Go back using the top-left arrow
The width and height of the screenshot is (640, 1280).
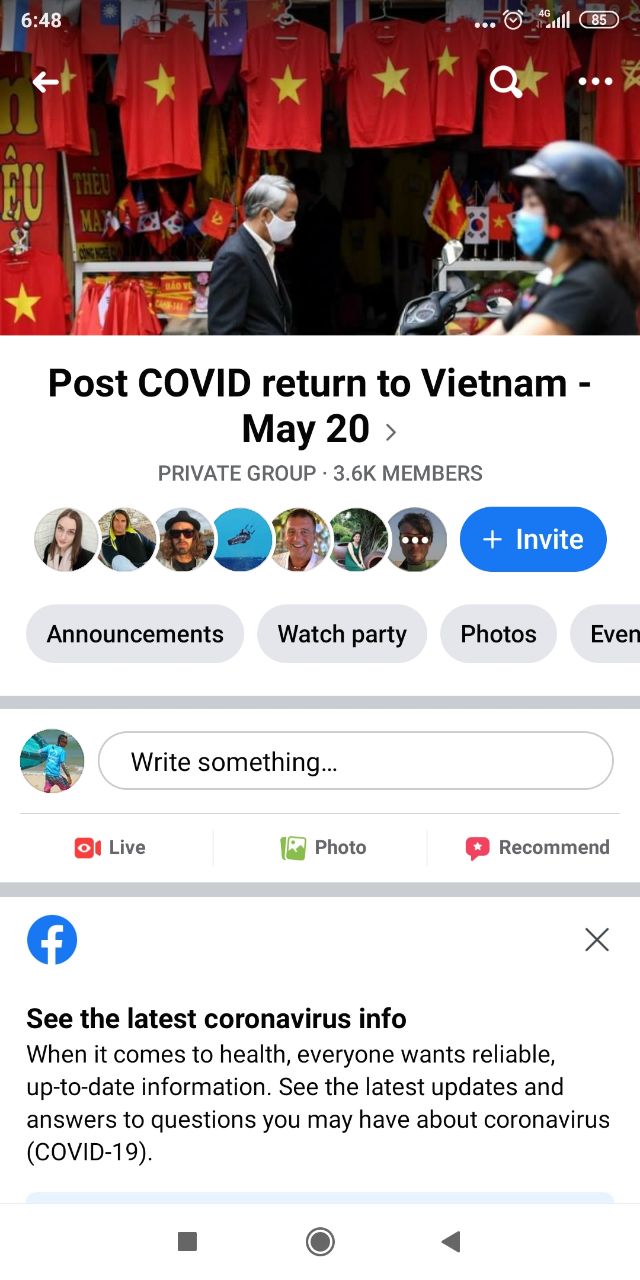46,81
